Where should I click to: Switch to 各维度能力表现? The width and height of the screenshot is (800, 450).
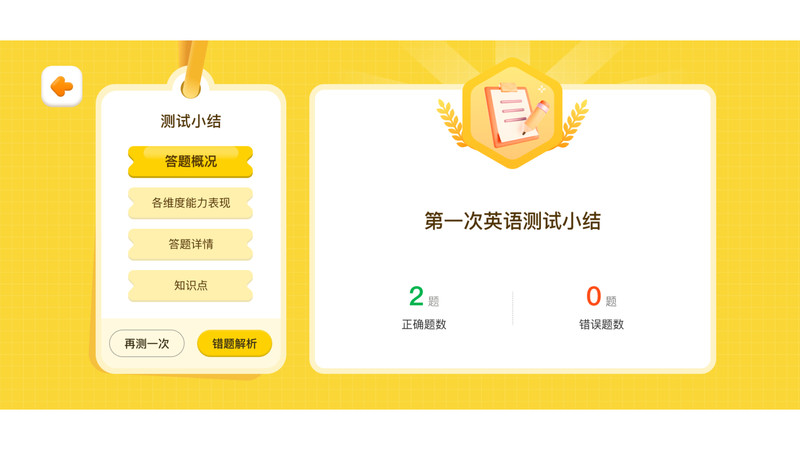click(190, 203)
